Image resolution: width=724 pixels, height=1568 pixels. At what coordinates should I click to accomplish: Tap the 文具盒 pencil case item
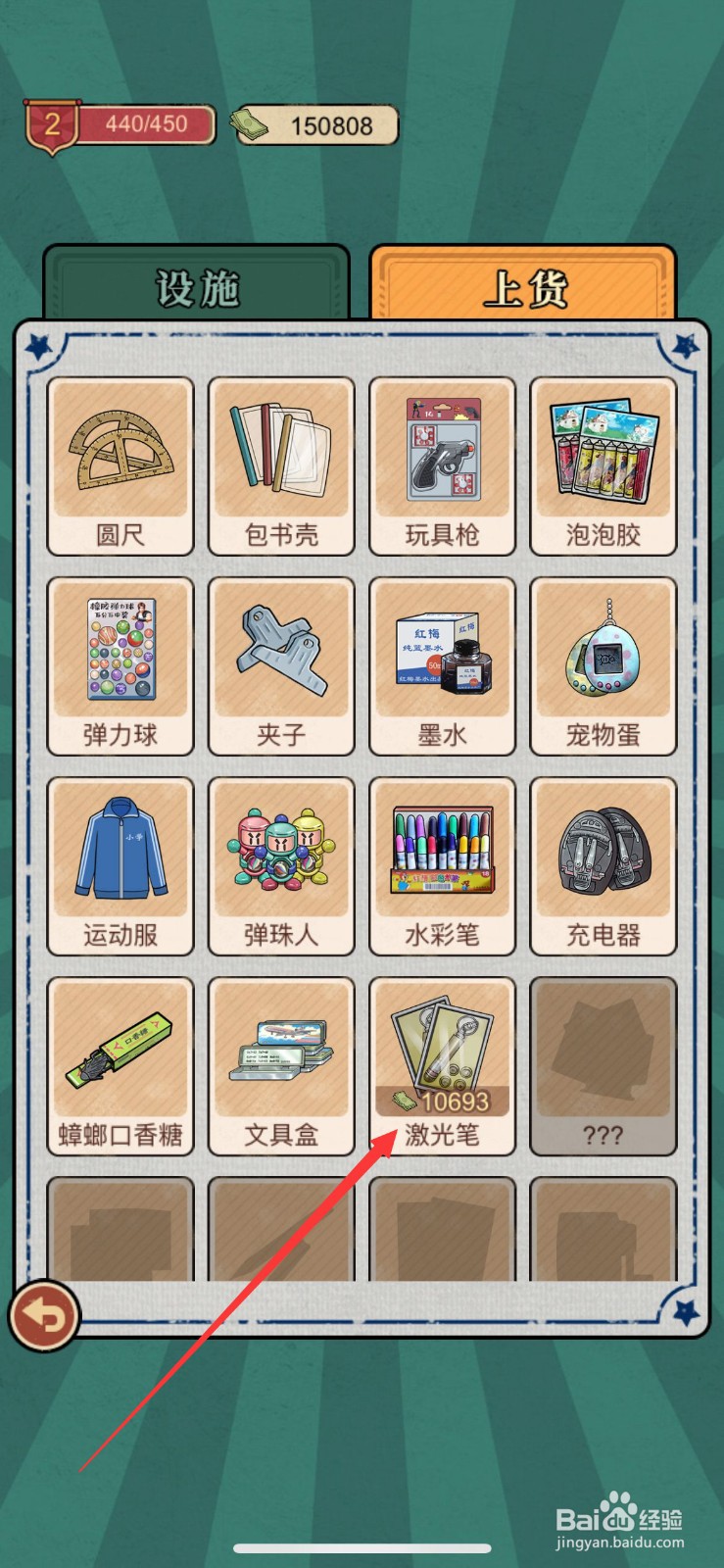point(280,1068)
